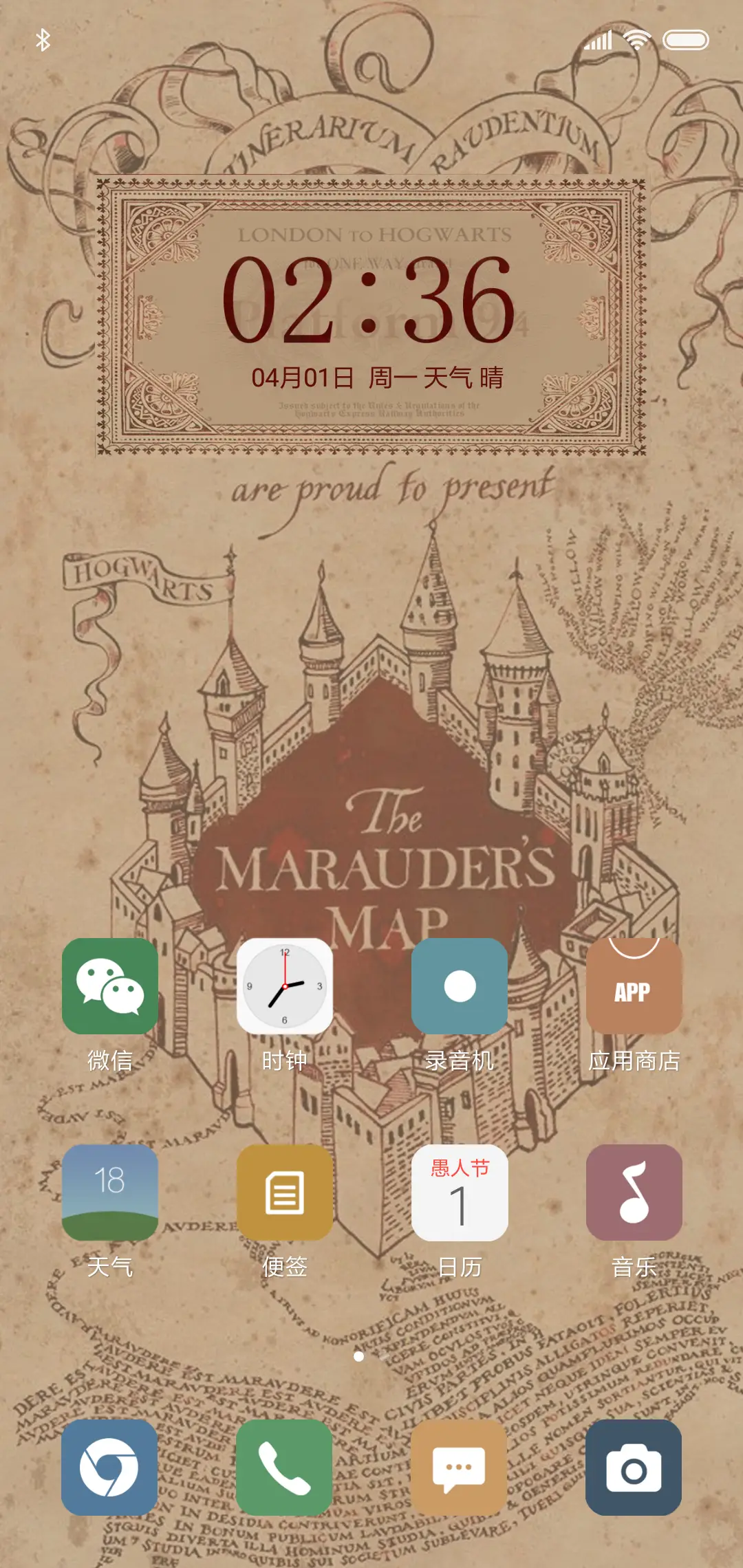Launch the camera from the dock

(x=634, y=1468)
